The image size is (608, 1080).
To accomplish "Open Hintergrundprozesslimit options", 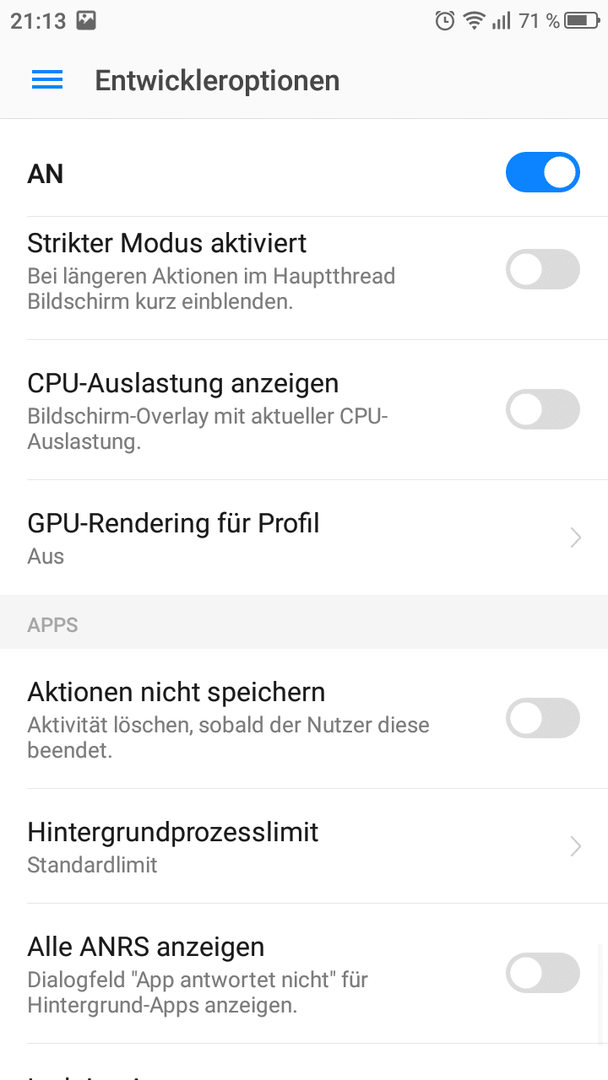I will click(304, 846).
